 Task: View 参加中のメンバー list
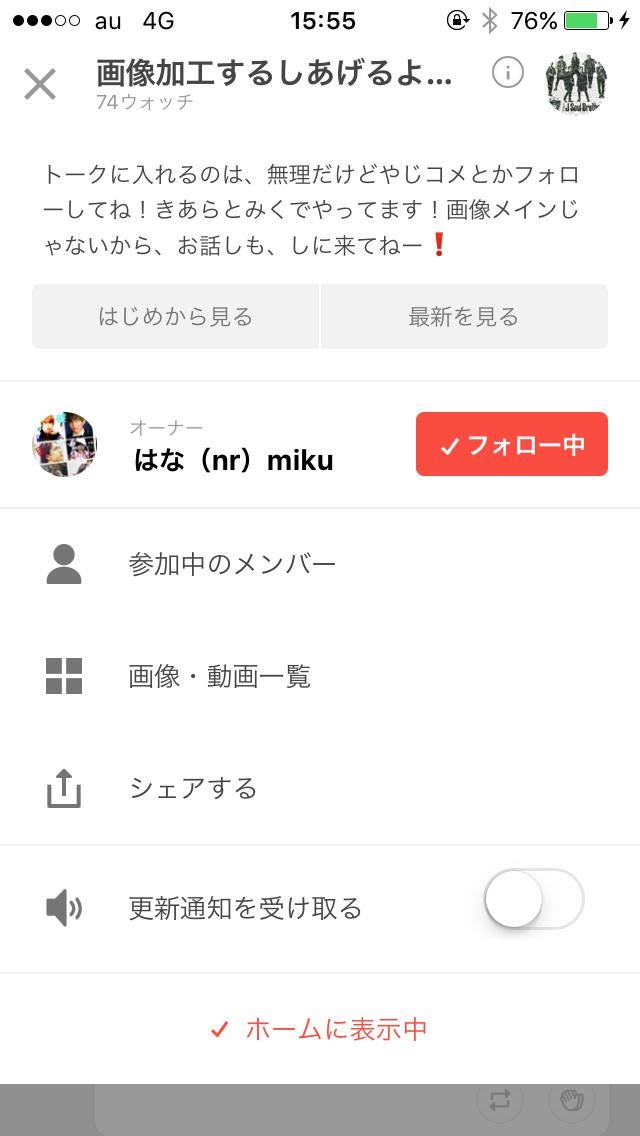[x=232, y=564]
